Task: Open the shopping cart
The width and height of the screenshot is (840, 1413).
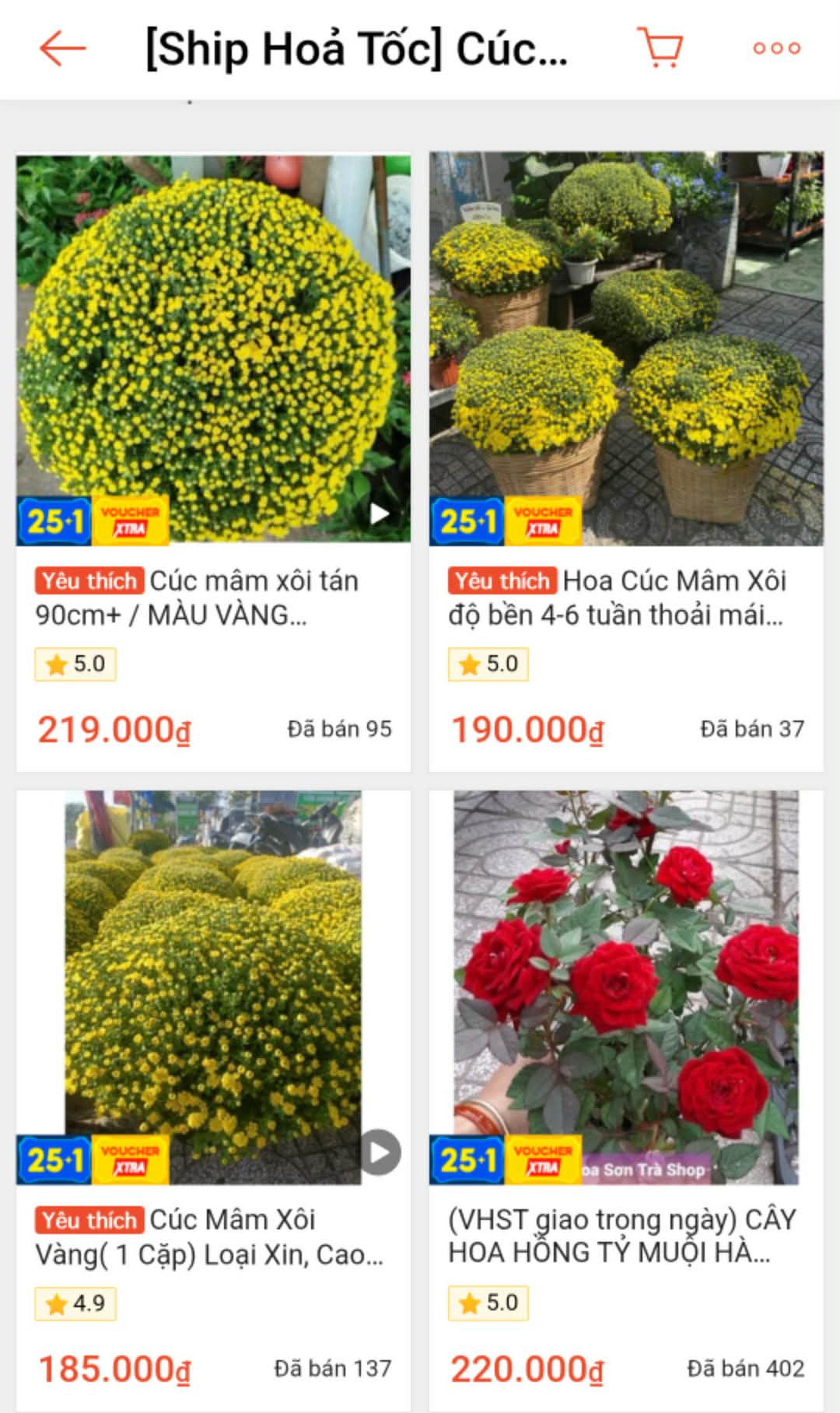Action: [660, 48]
